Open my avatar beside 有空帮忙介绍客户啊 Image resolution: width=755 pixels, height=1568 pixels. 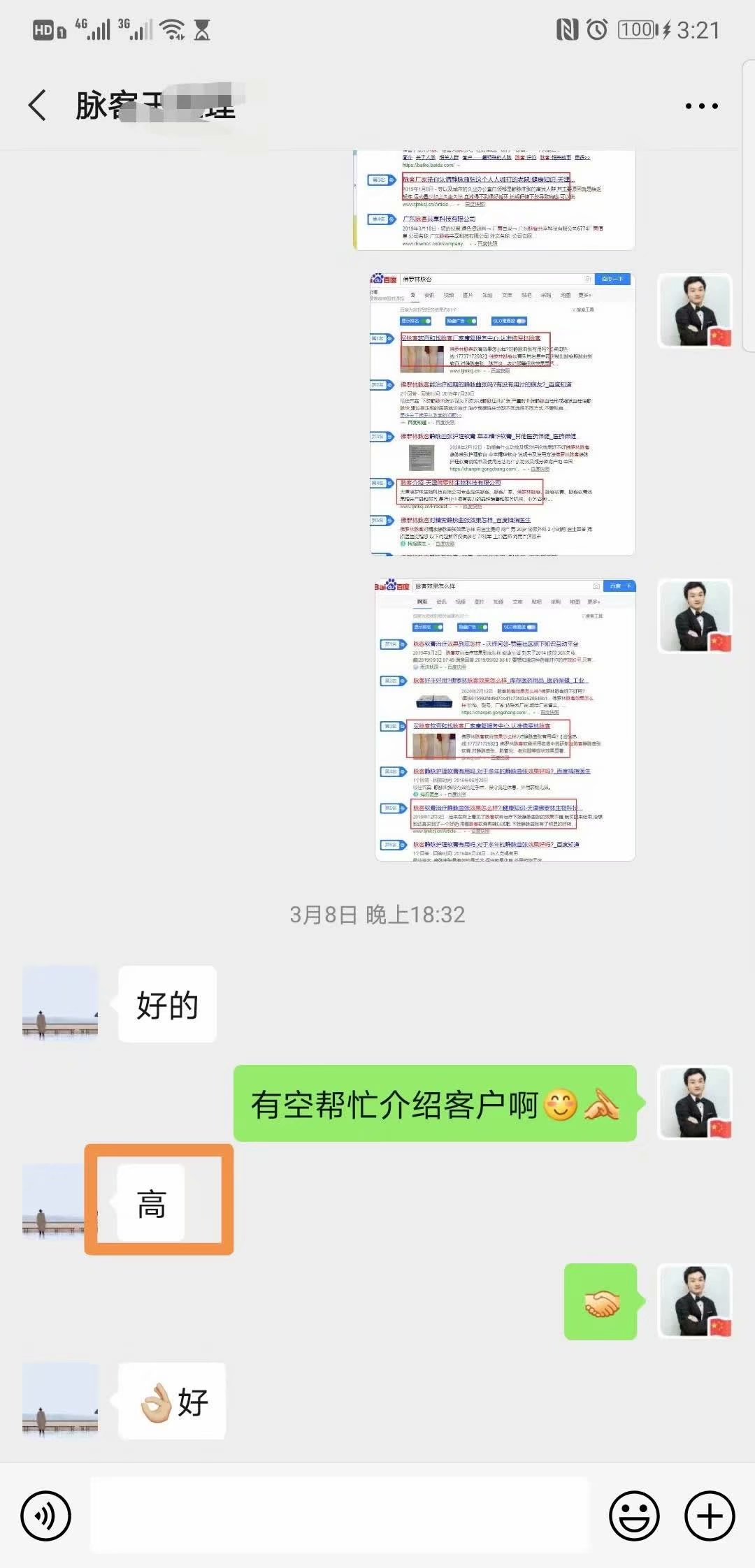[696, 1103]
